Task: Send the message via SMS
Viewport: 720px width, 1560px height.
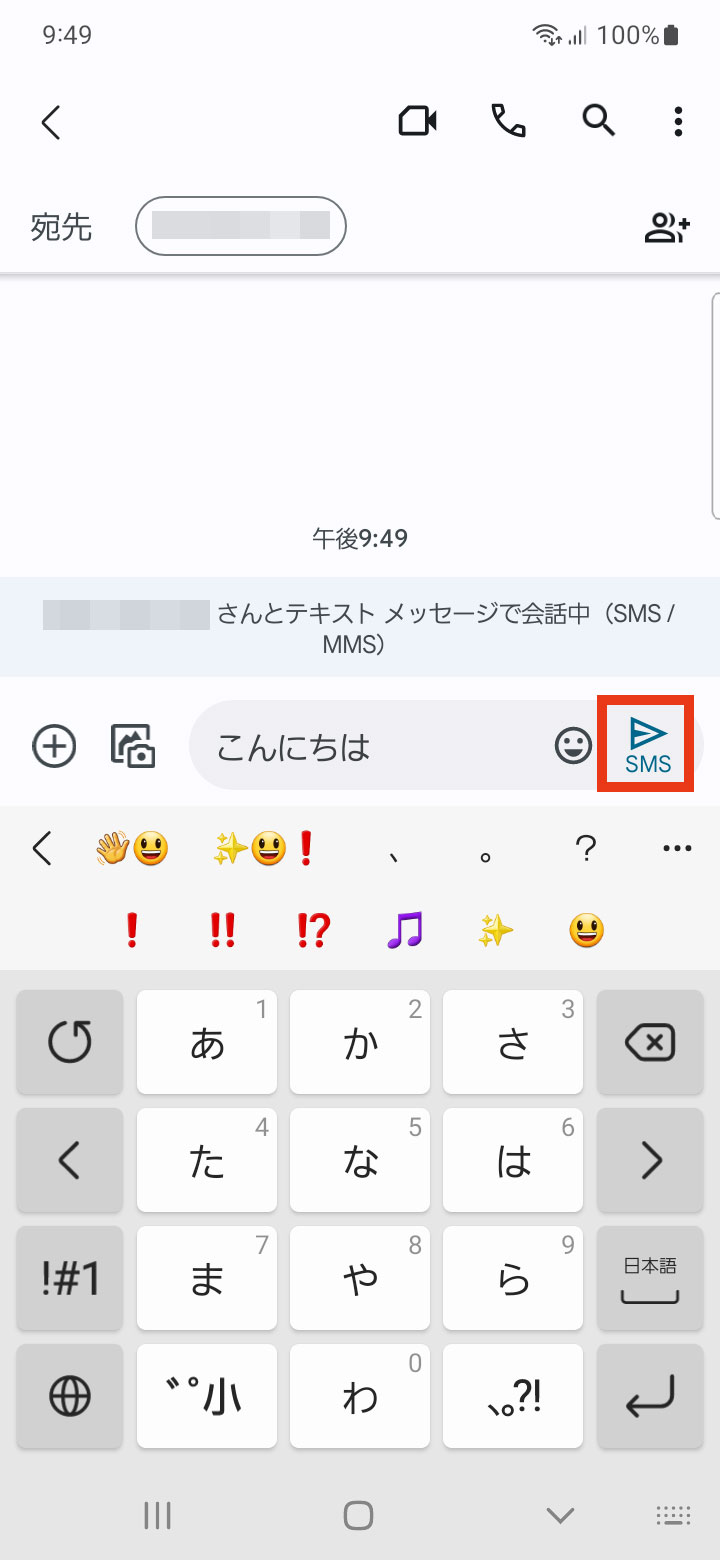Action: tap(647, 746)
